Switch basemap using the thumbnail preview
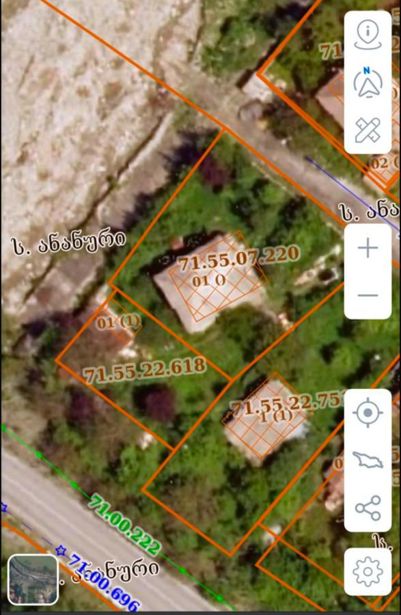401x615 pixels. (x=33, y=580)
